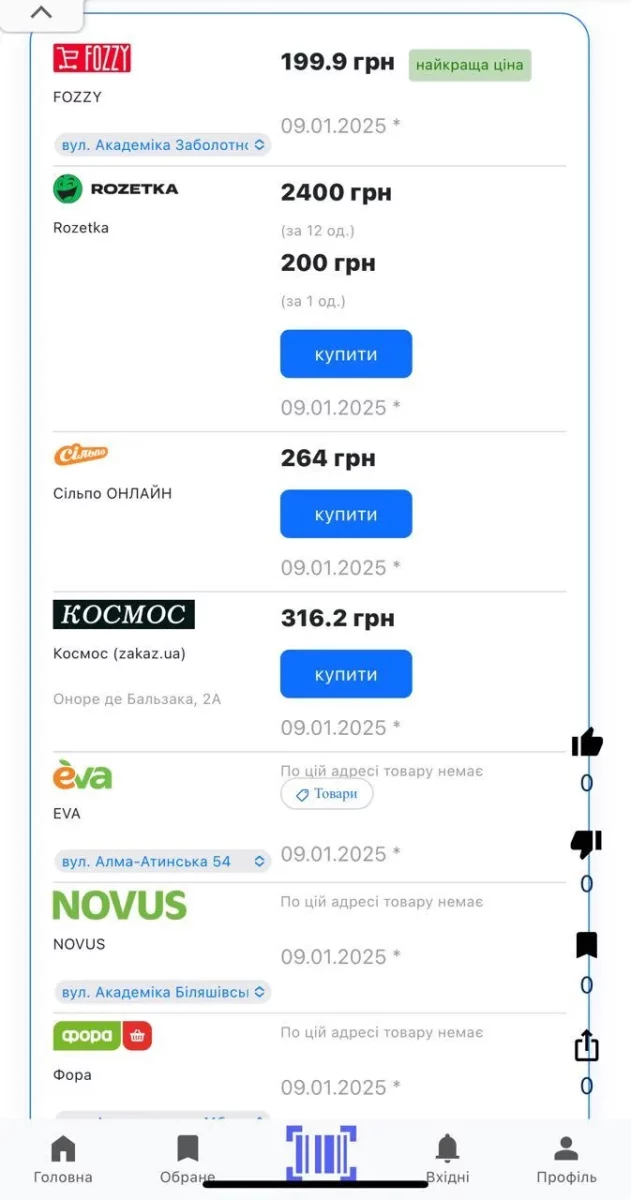Tap Купити for Космос (zakaz.ua)
The image size is (631, 1200).
[x=346, y=674]
